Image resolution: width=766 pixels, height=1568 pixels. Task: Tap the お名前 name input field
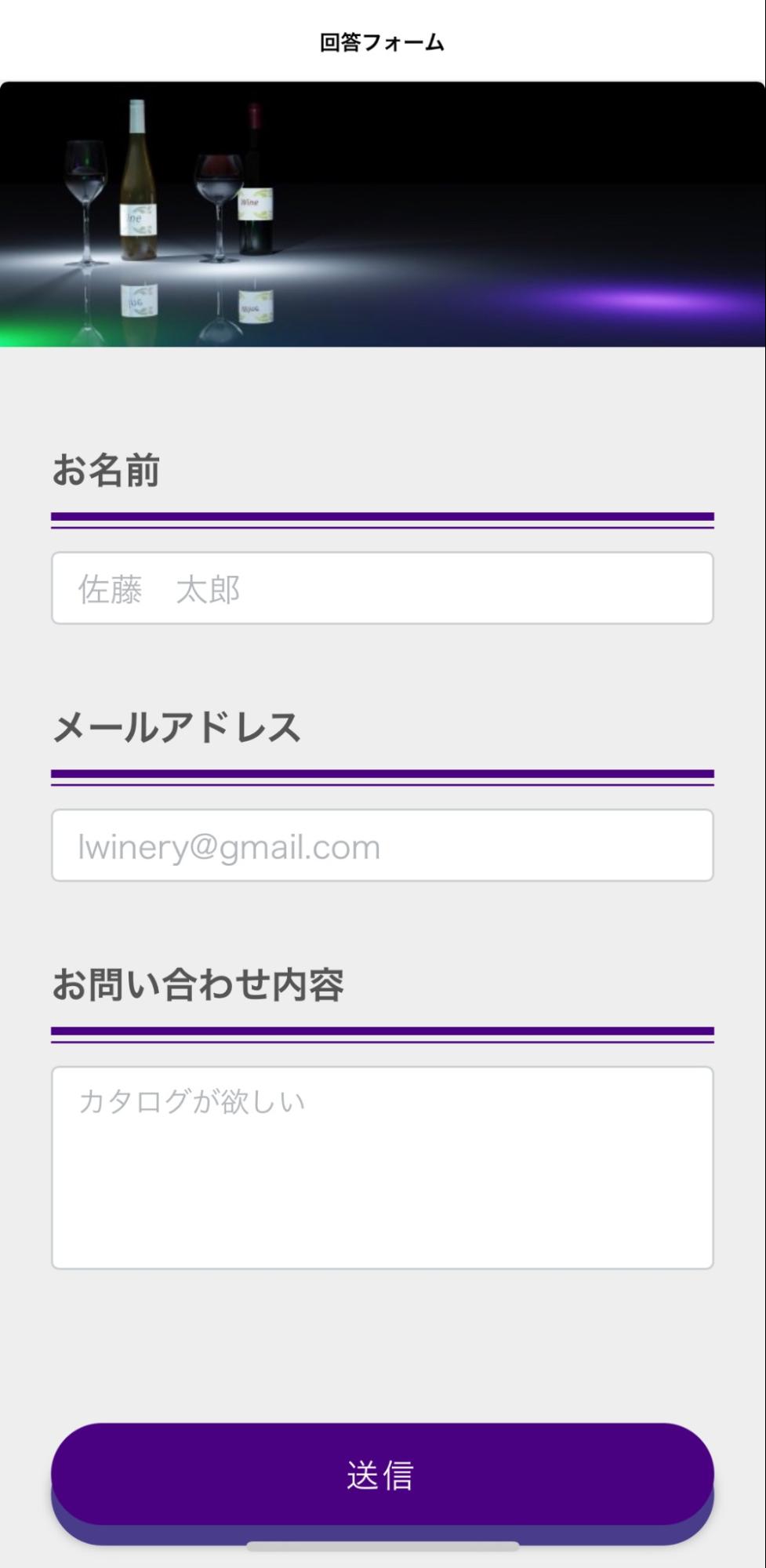(x=383, y=588)
